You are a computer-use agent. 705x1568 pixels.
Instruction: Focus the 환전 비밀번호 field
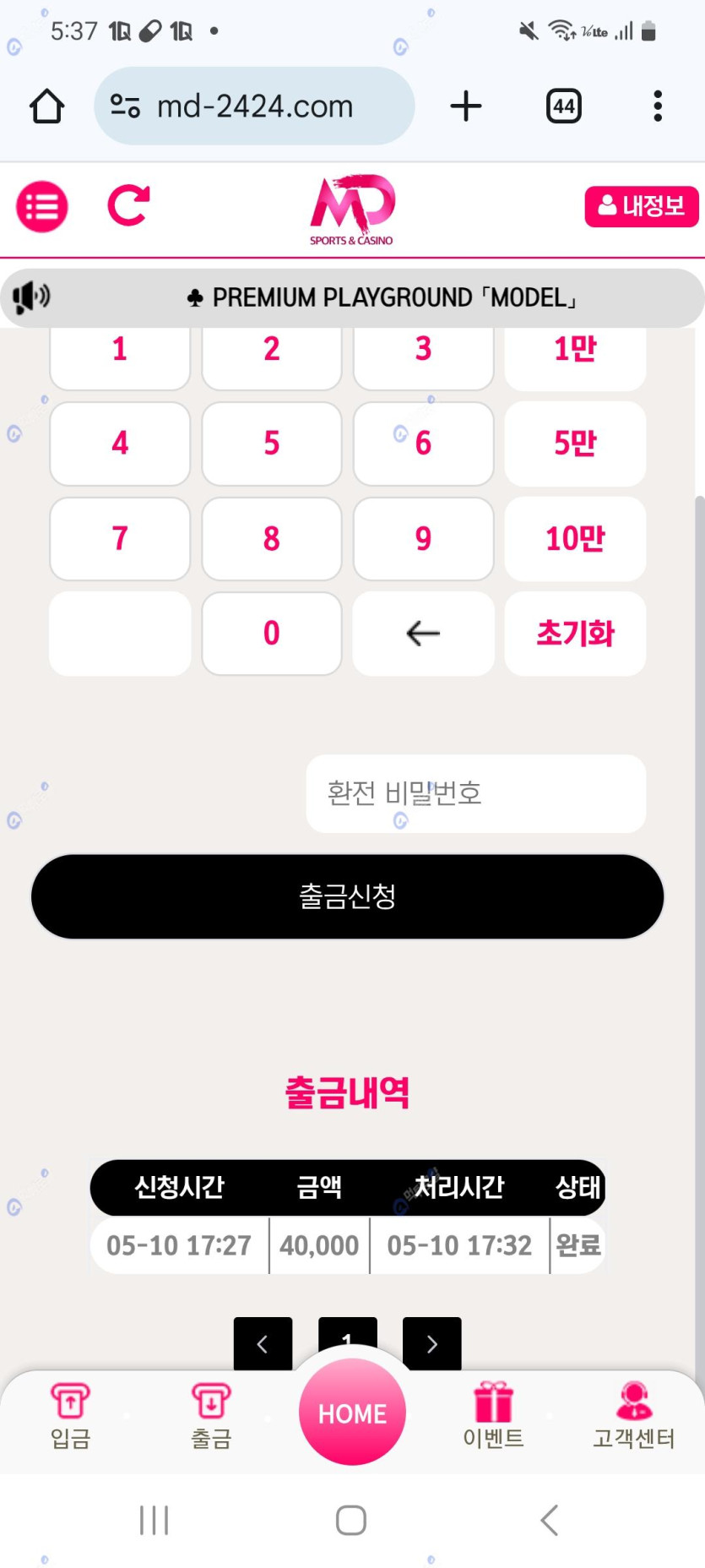click(x=475, y=793)
